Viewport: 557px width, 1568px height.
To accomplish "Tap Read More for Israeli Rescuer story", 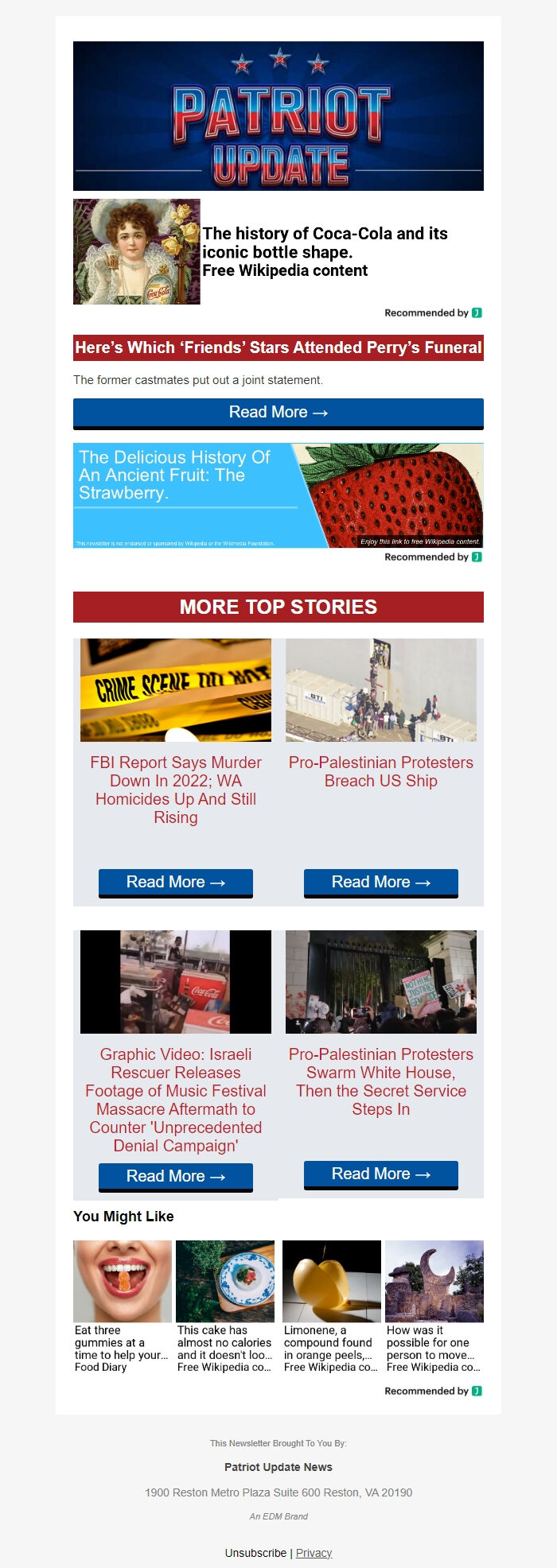I will click(176, 1177).
